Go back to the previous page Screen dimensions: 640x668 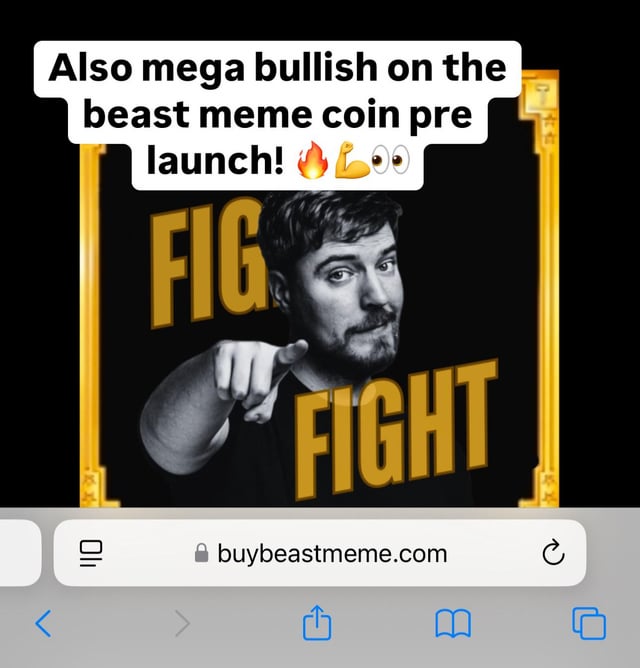43,624
